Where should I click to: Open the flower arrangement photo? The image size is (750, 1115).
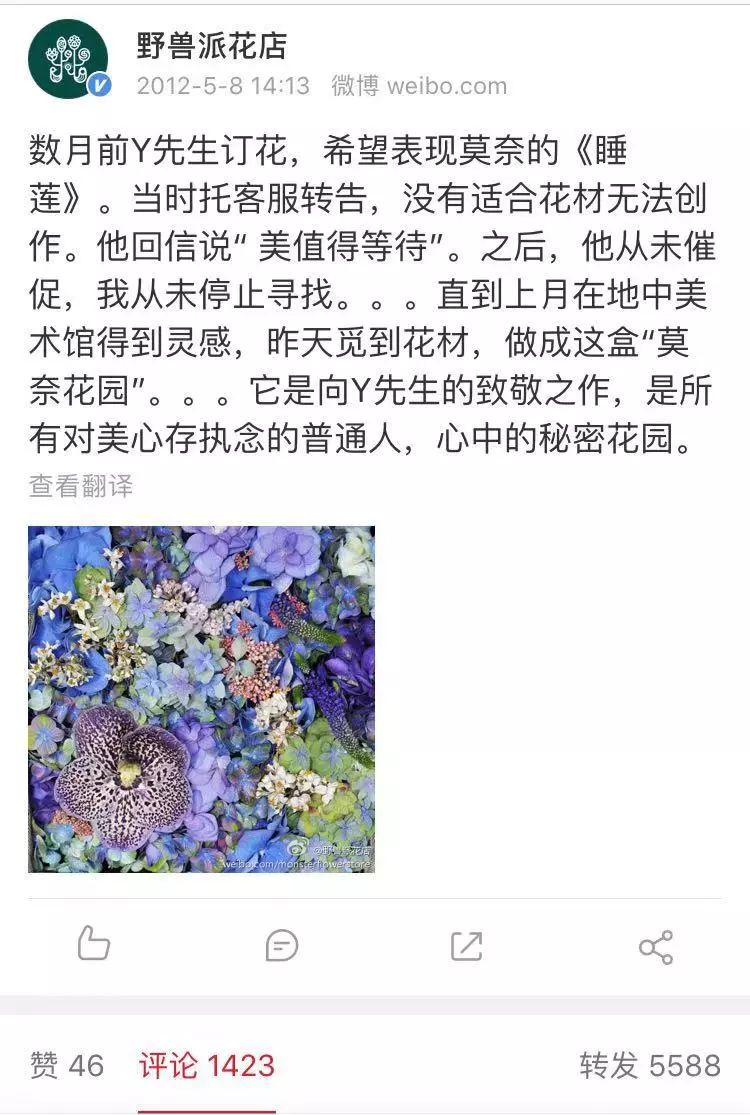[x=201, y=699]
